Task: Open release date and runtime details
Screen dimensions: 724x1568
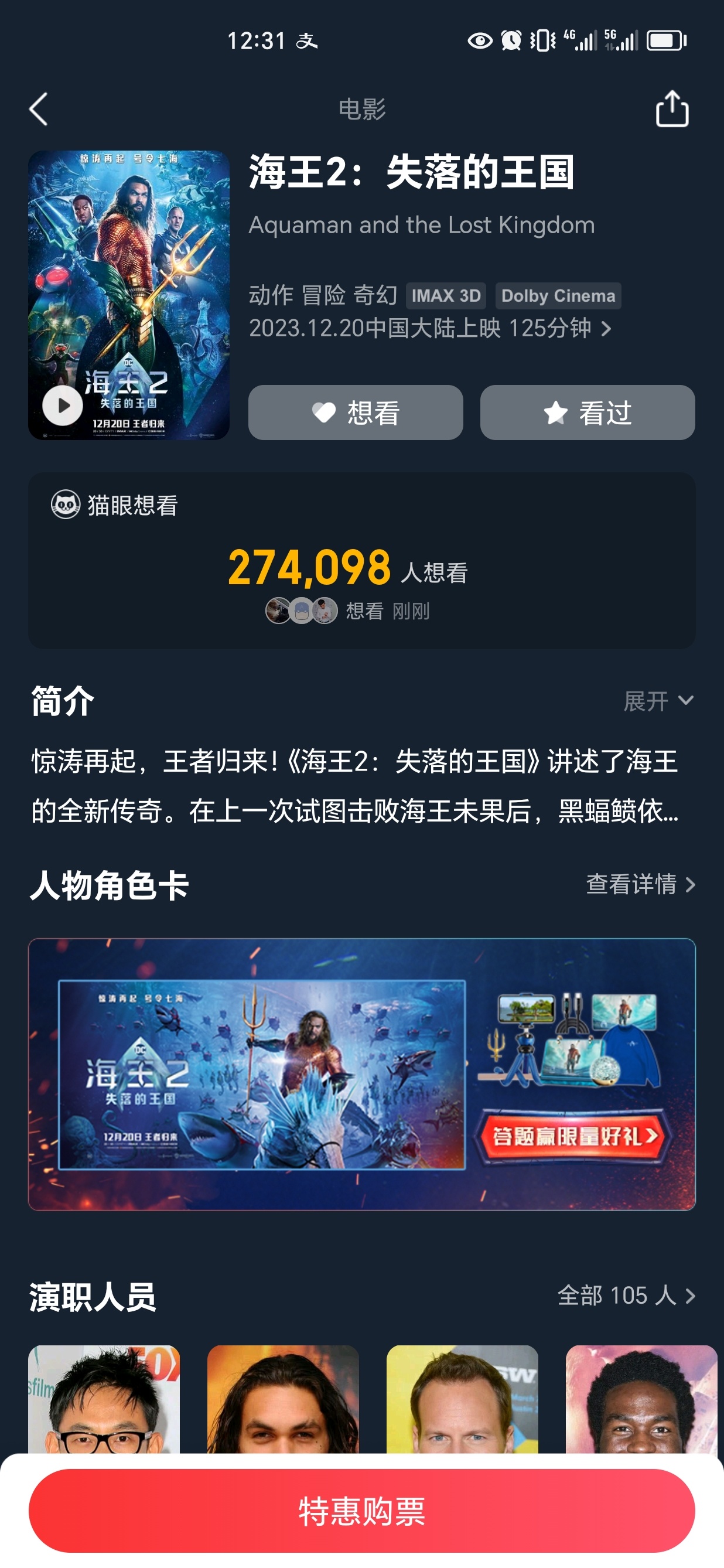Action: [429, 329]
